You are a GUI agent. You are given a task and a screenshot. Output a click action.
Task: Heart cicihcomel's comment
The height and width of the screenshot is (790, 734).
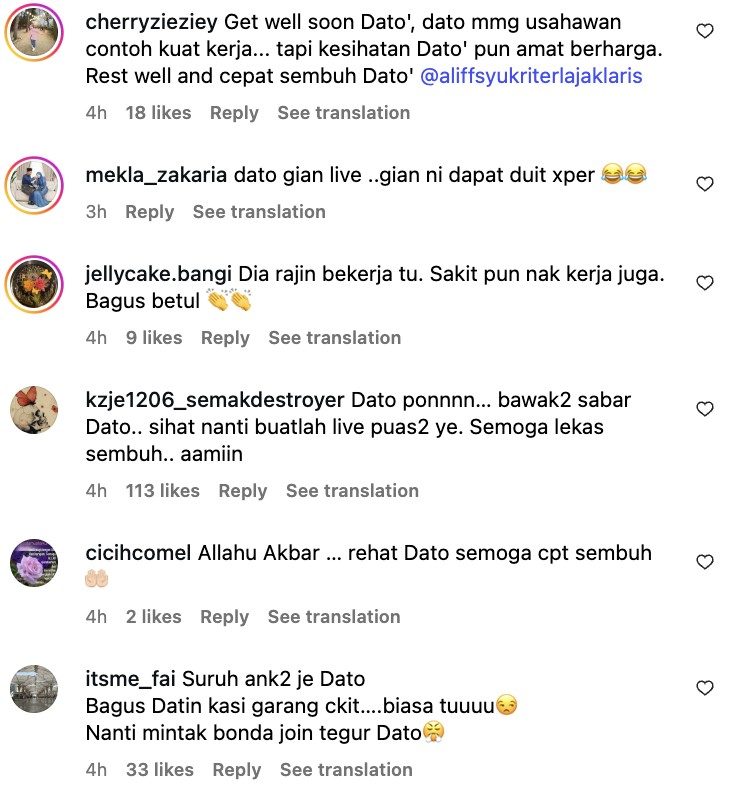pos(704,563)
